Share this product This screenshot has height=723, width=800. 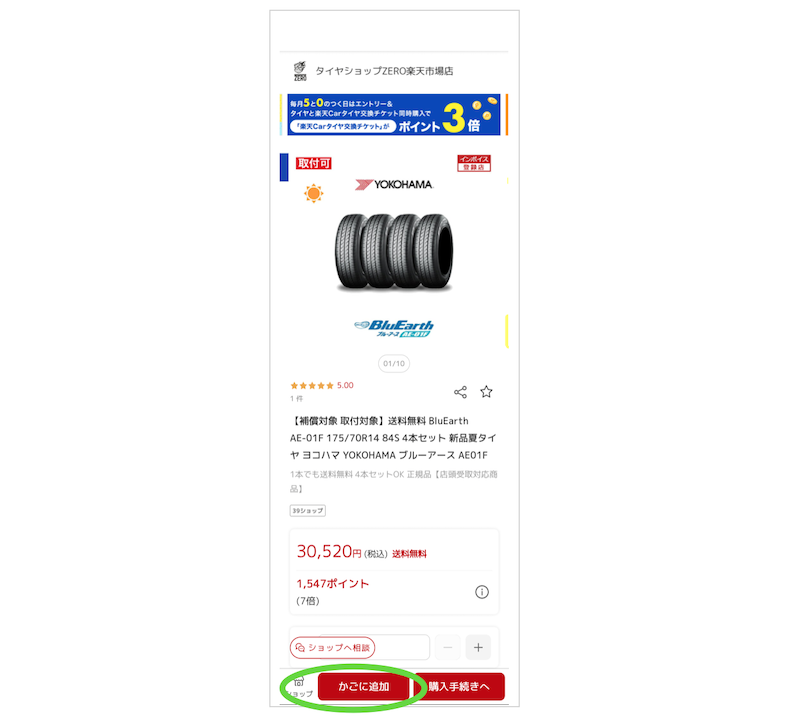460,392
